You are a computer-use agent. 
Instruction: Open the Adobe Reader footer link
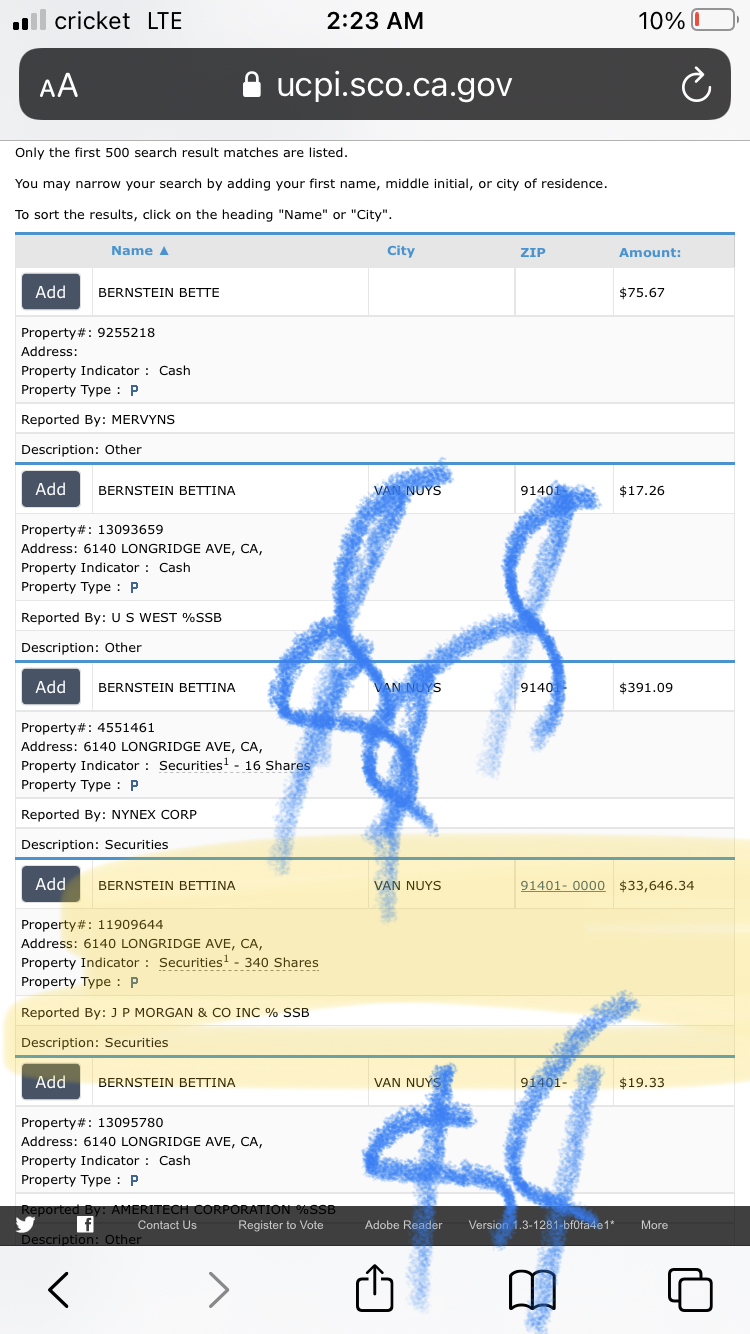click(x=403, y=1225)
